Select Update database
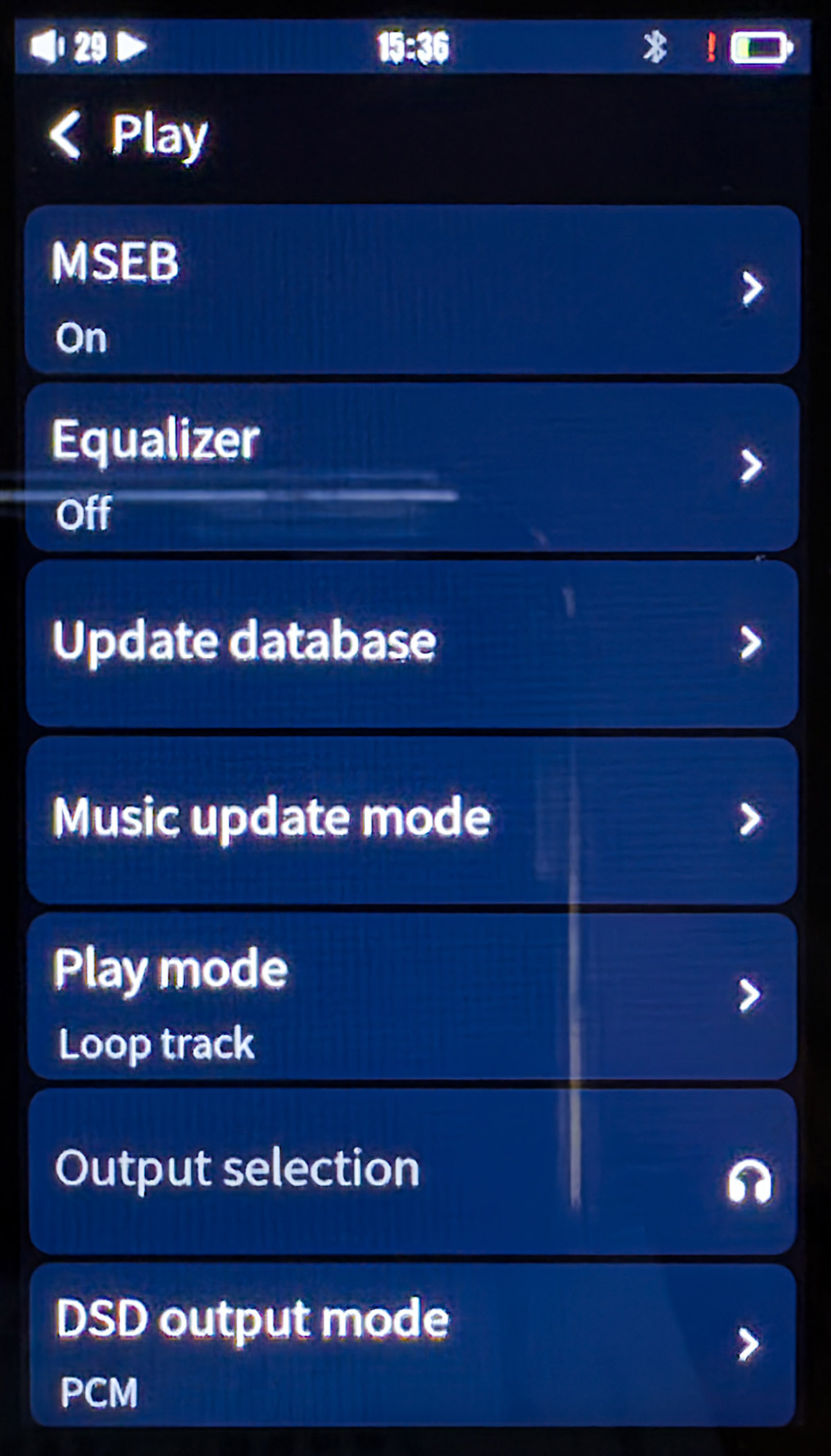 tap(413, 644)
